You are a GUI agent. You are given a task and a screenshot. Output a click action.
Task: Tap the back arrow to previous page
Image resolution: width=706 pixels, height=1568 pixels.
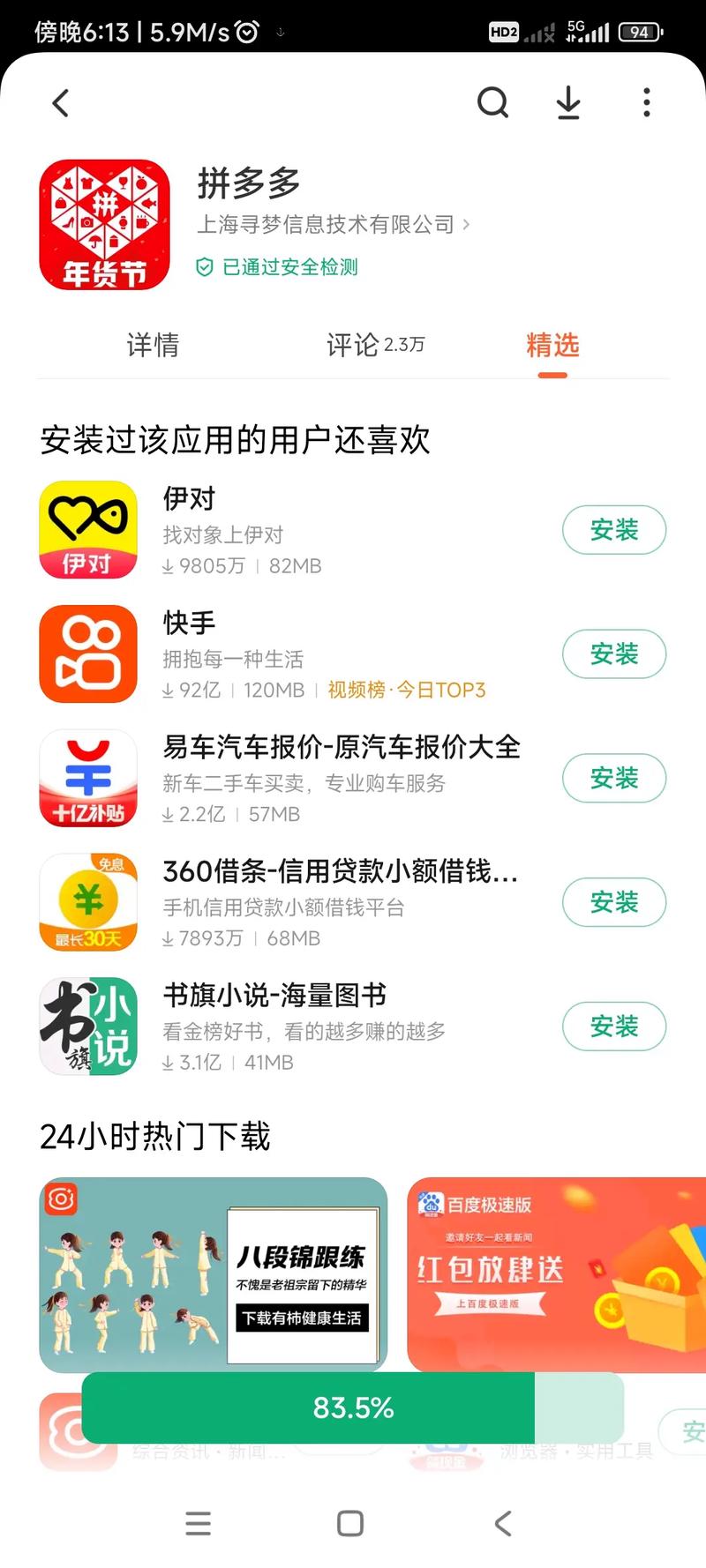pos(60,102)
